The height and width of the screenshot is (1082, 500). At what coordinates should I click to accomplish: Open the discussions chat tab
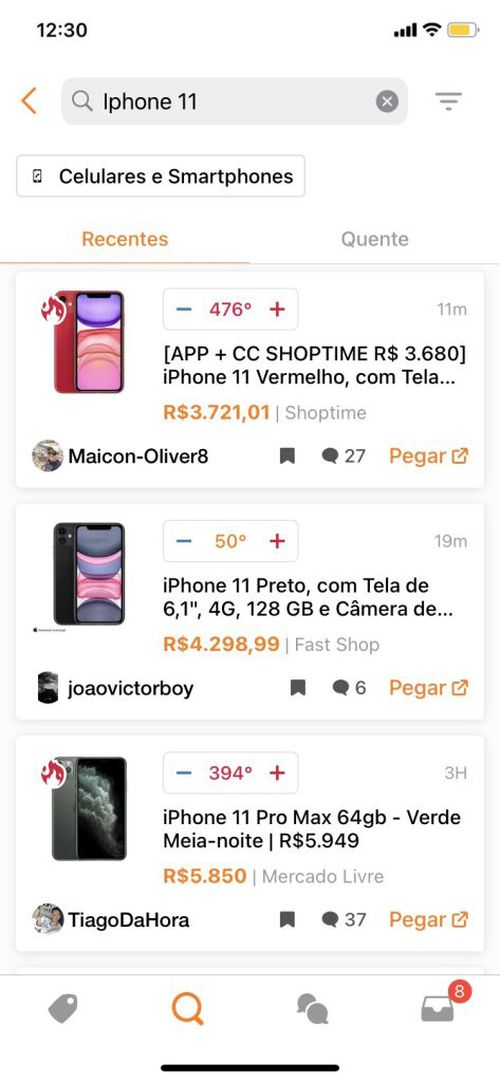point(312,1010)
